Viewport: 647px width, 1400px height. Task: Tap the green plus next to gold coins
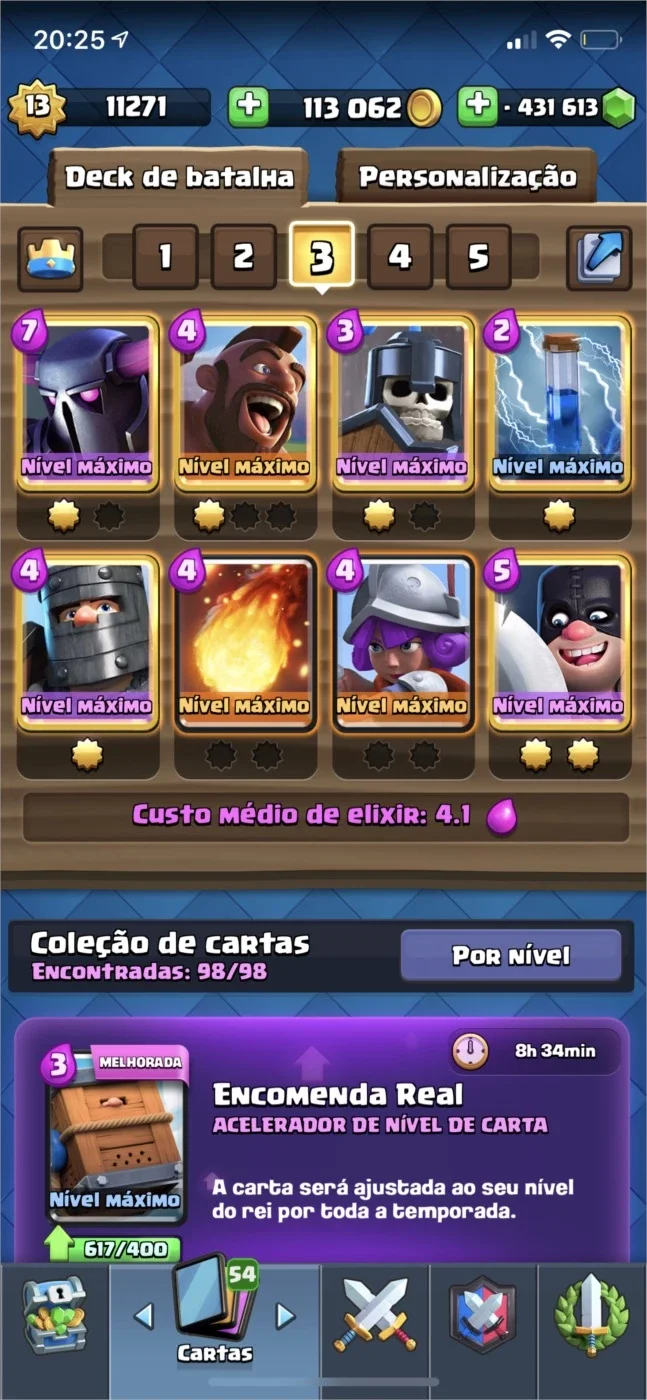[248, 107]
